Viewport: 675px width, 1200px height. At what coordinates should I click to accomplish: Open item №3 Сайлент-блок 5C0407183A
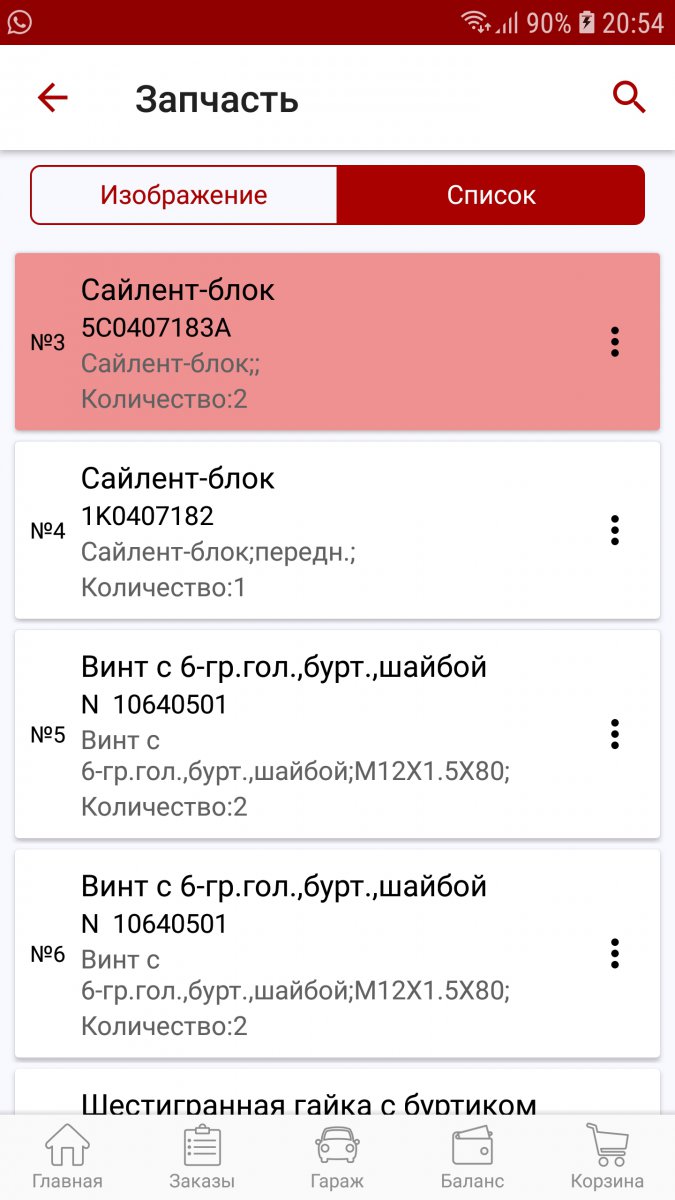(337, 342)
